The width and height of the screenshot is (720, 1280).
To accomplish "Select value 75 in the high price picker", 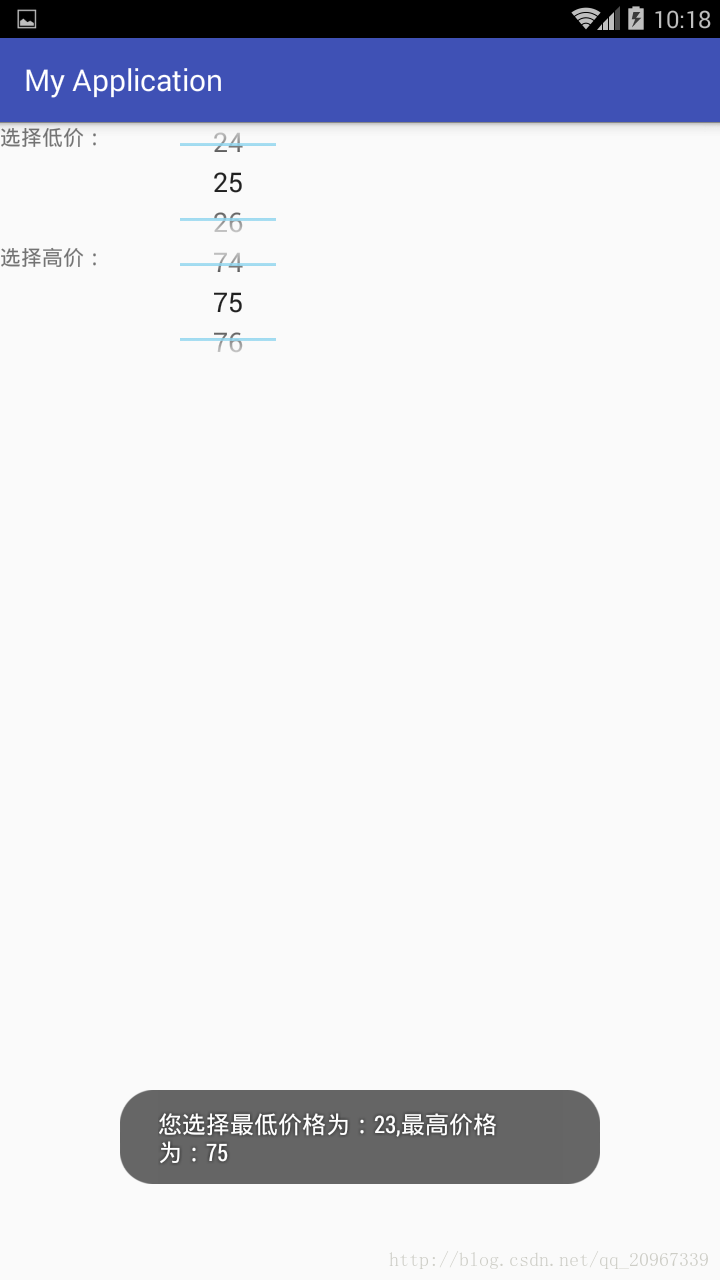I will [227, 302].
